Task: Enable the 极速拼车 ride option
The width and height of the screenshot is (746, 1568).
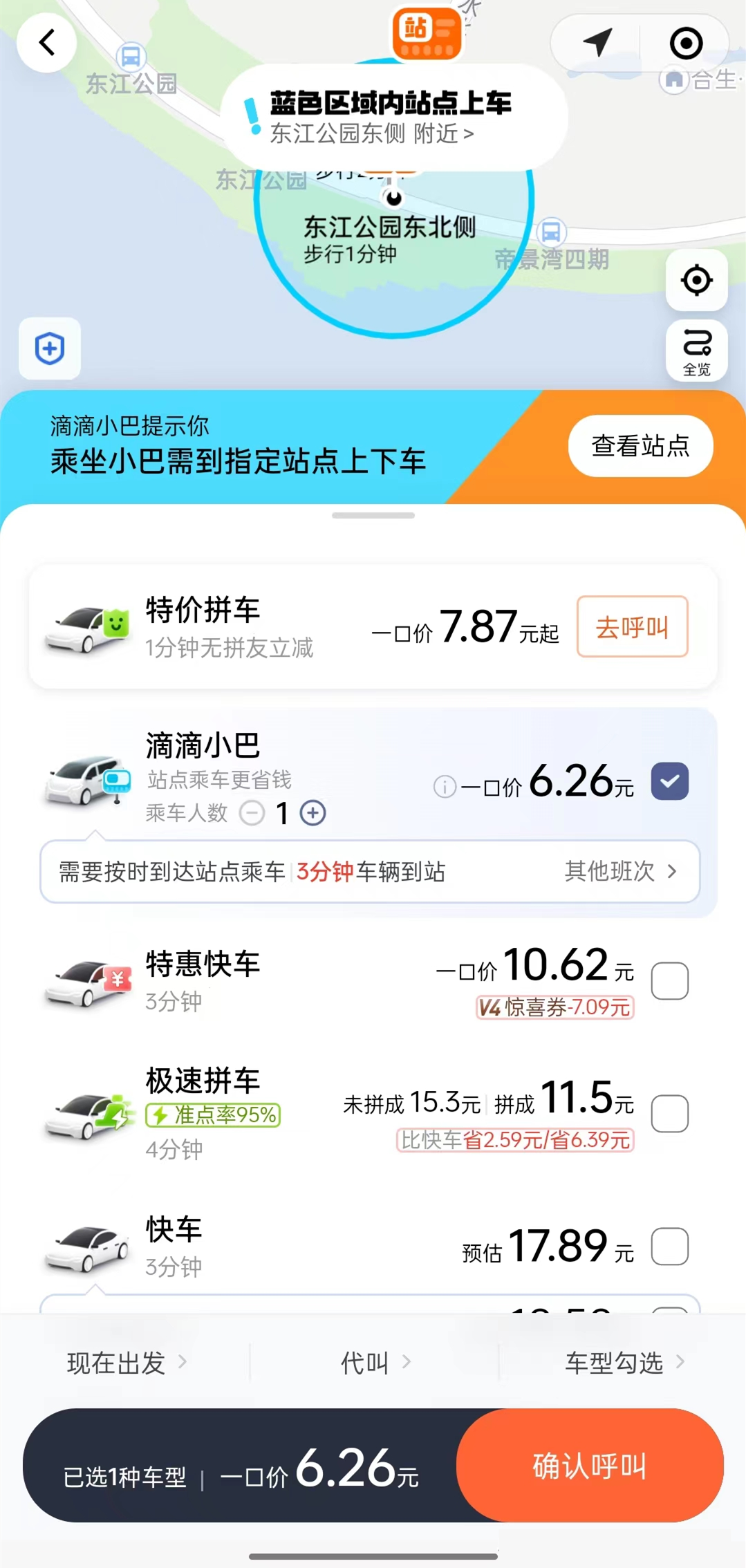Action: pos(669,1114)
